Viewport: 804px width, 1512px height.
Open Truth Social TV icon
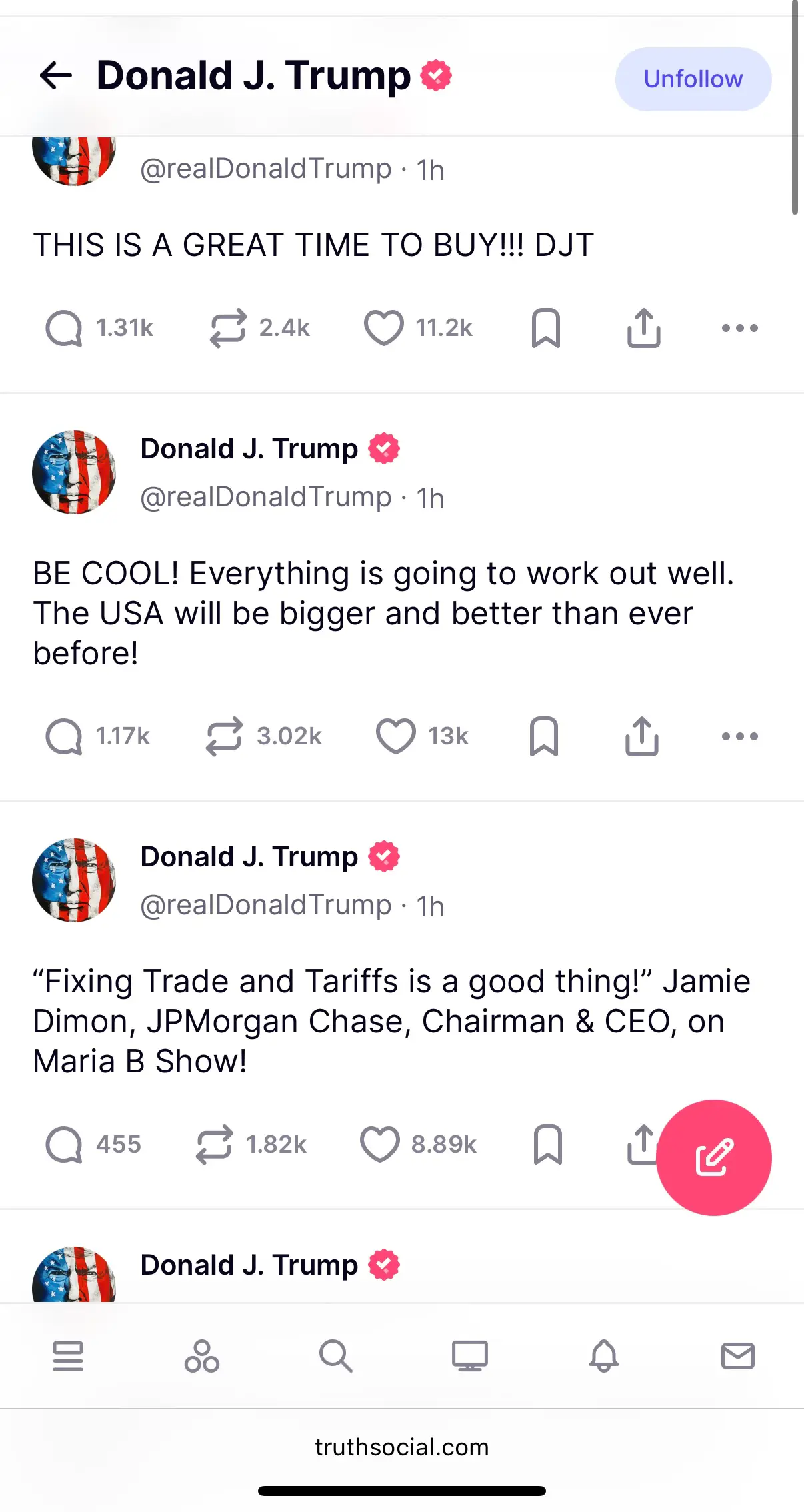[469, 1355]
